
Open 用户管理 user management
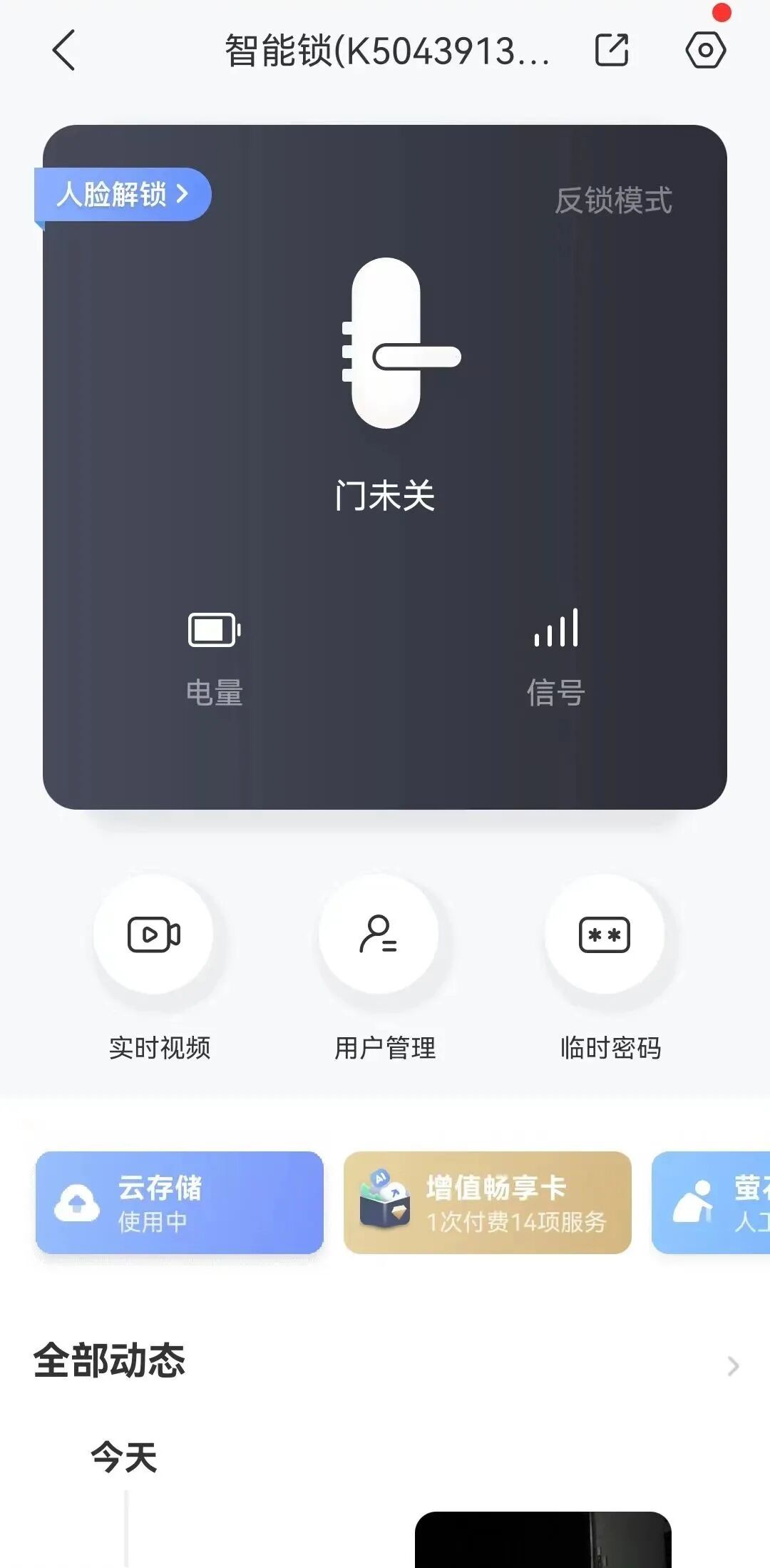[x=379, y=935]
